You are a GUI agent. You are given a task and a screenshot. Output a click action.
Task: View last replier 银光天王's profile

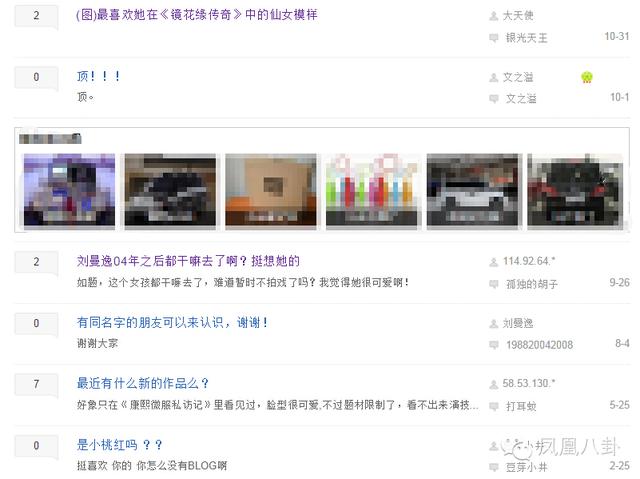point(526,38)
